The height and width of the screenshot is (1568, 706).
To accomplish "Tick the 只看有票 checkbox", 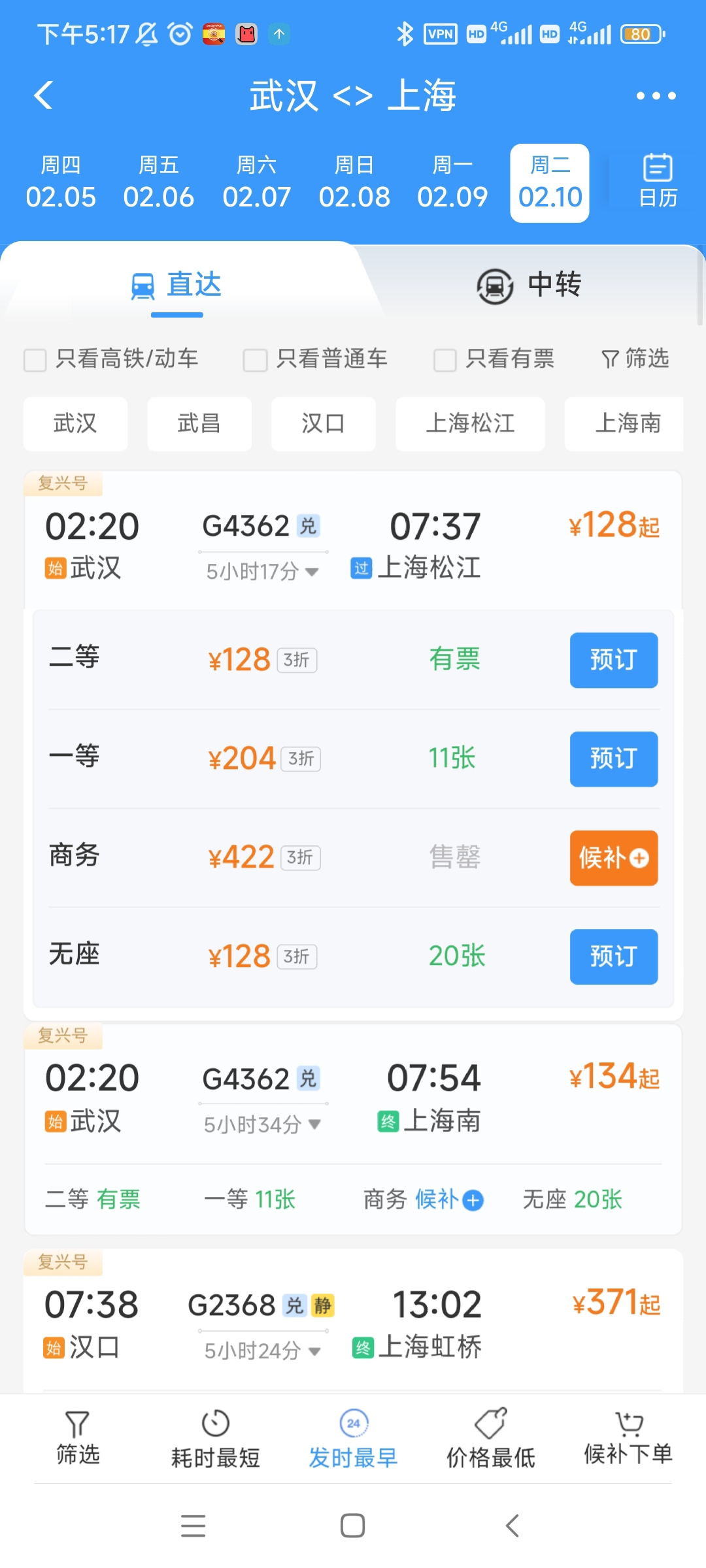I will (x=445, y=360).
